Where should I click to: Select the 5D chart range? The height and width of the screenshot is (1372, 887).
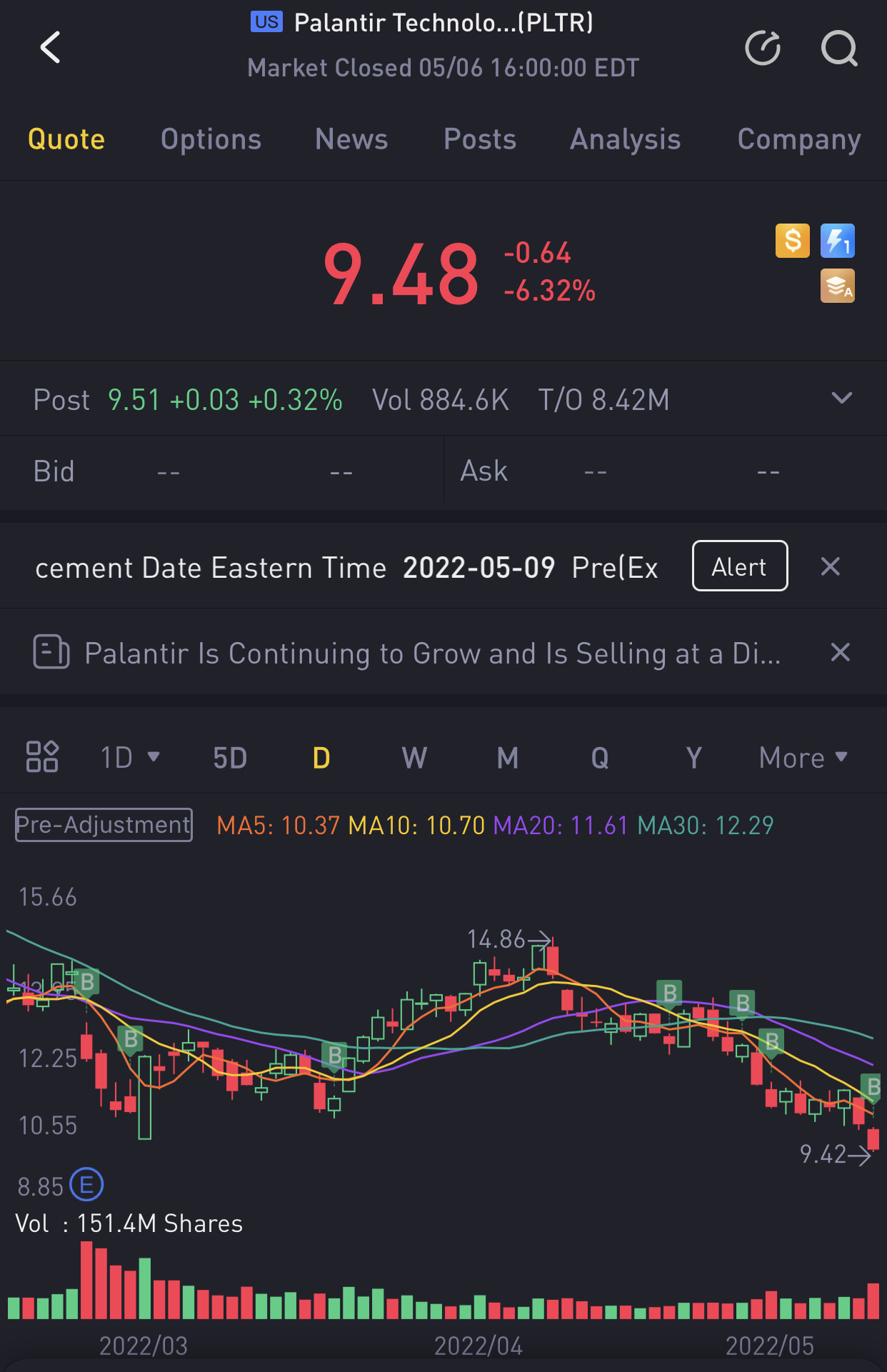pos(230,757)
